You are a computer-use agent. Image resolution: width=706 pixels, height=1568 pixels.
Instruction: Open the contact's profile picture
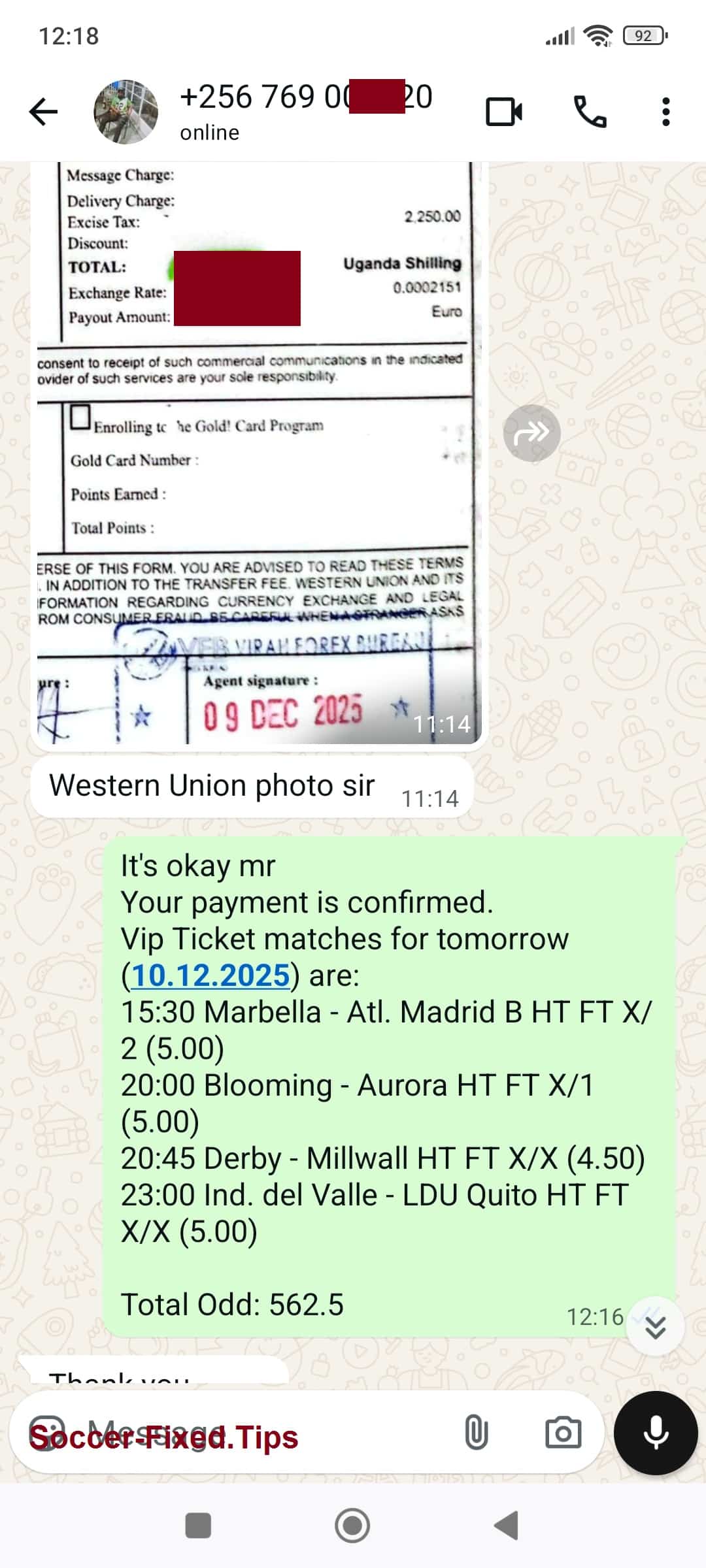click(126, 112)
